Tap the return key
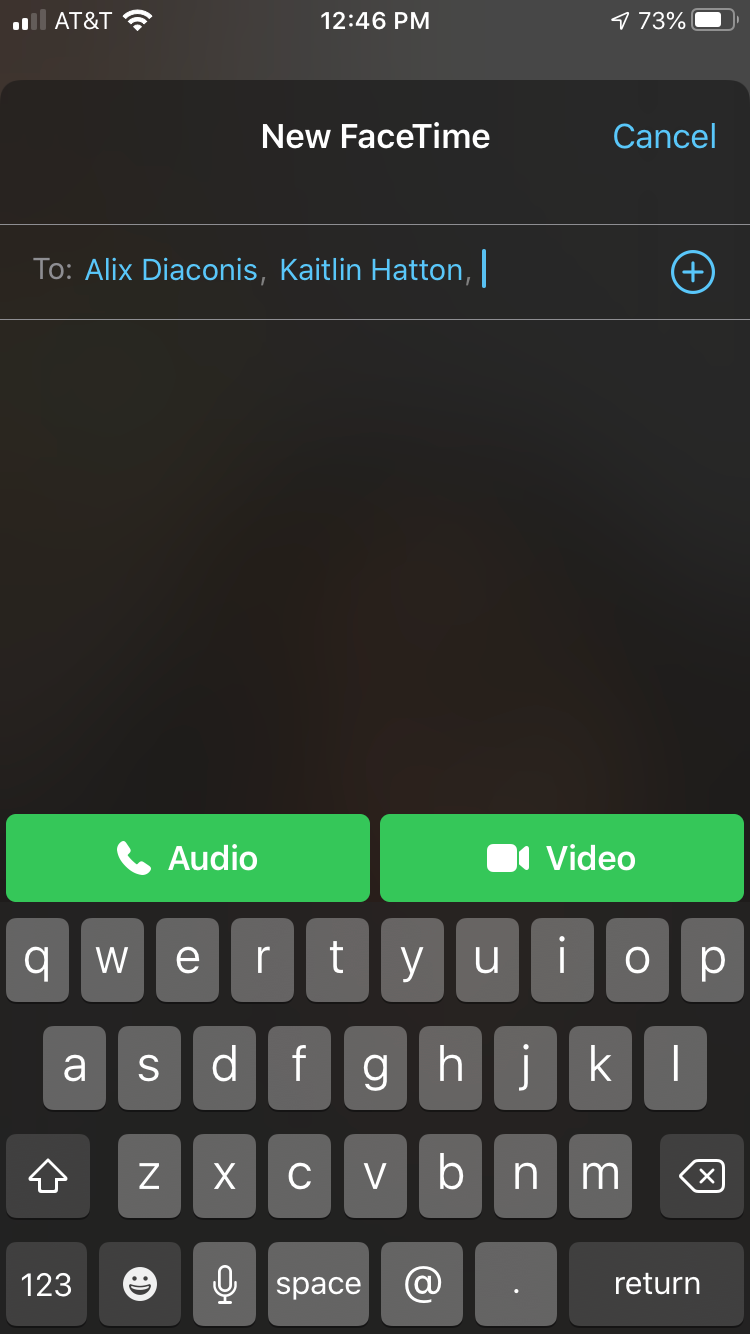The image size is (750, 1334). point(656,1284)
